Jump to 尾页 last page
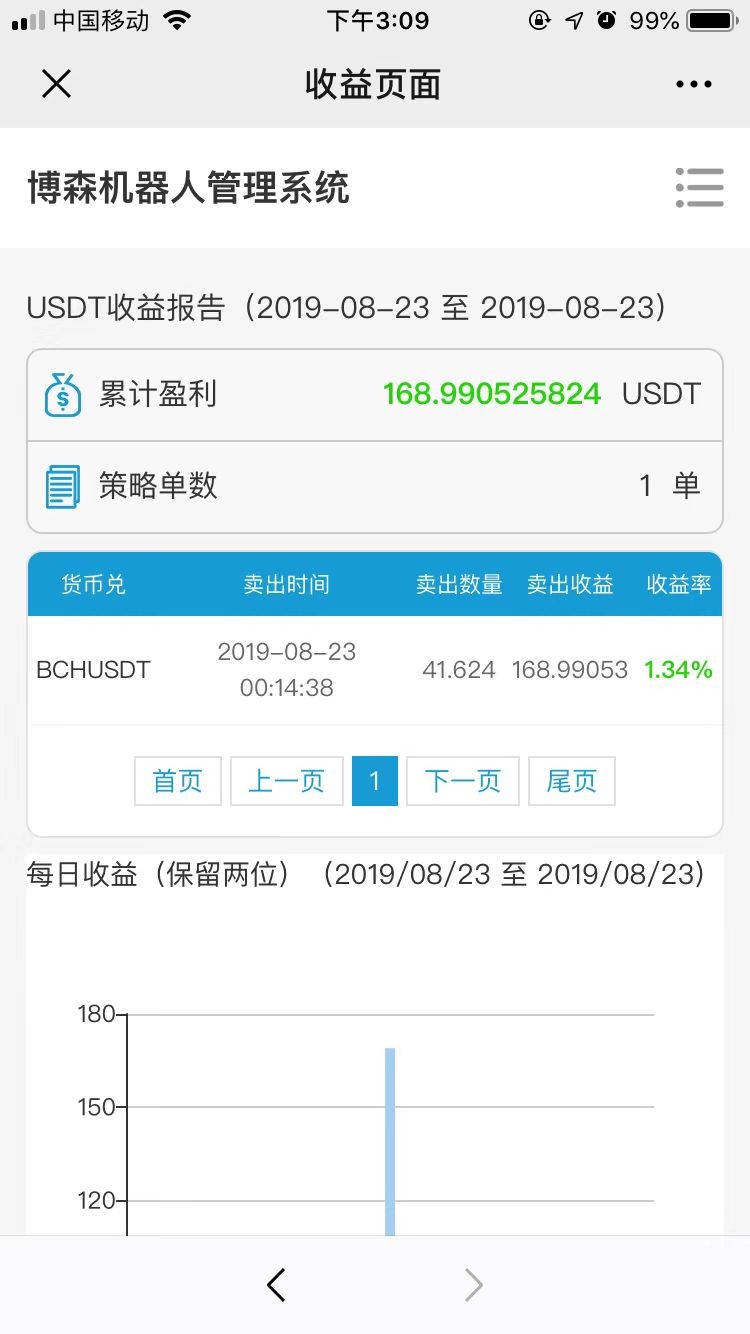Image resolution: width=750 pixels, height=1334 pixels. 572,781
